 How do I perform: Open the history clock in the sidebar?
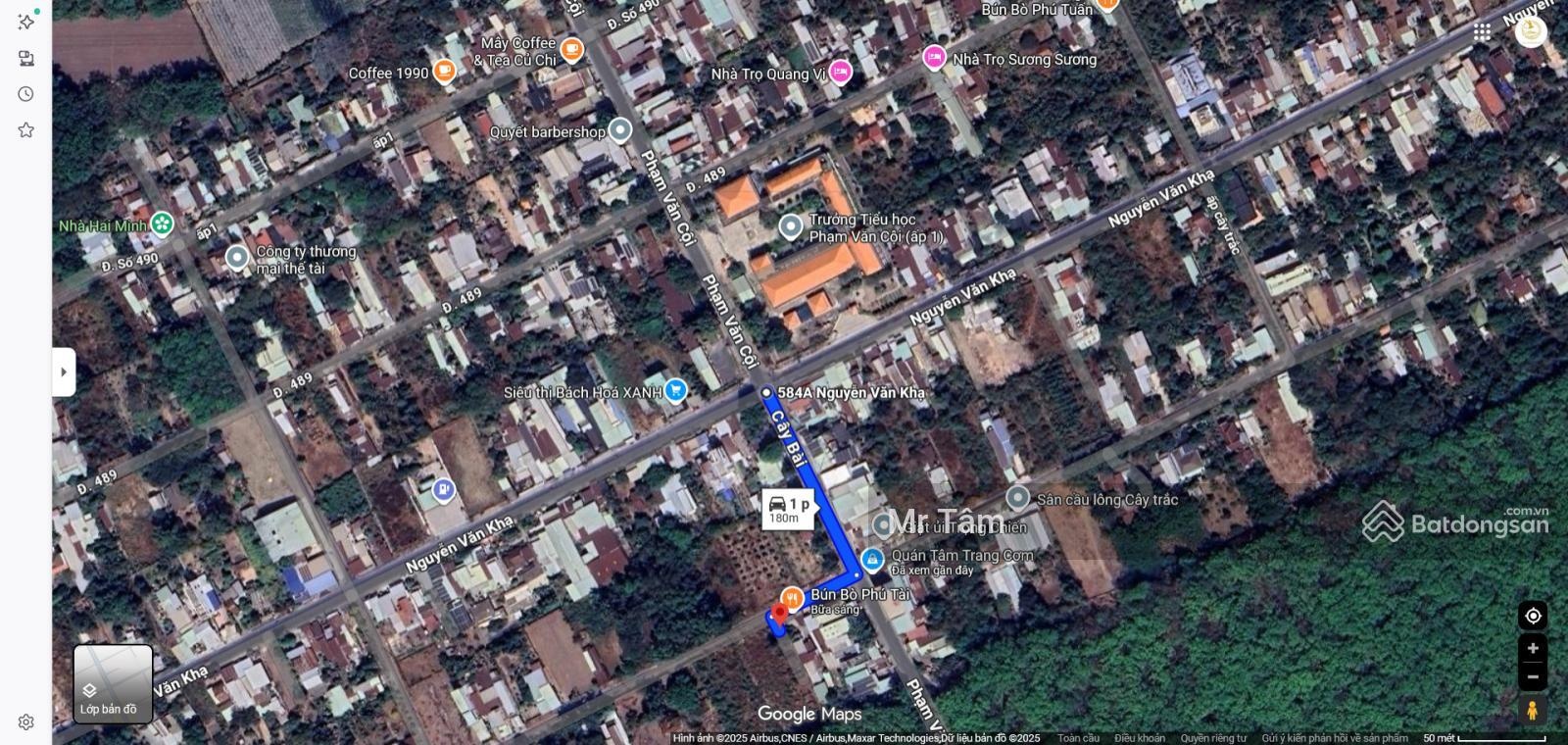[26, 94]
